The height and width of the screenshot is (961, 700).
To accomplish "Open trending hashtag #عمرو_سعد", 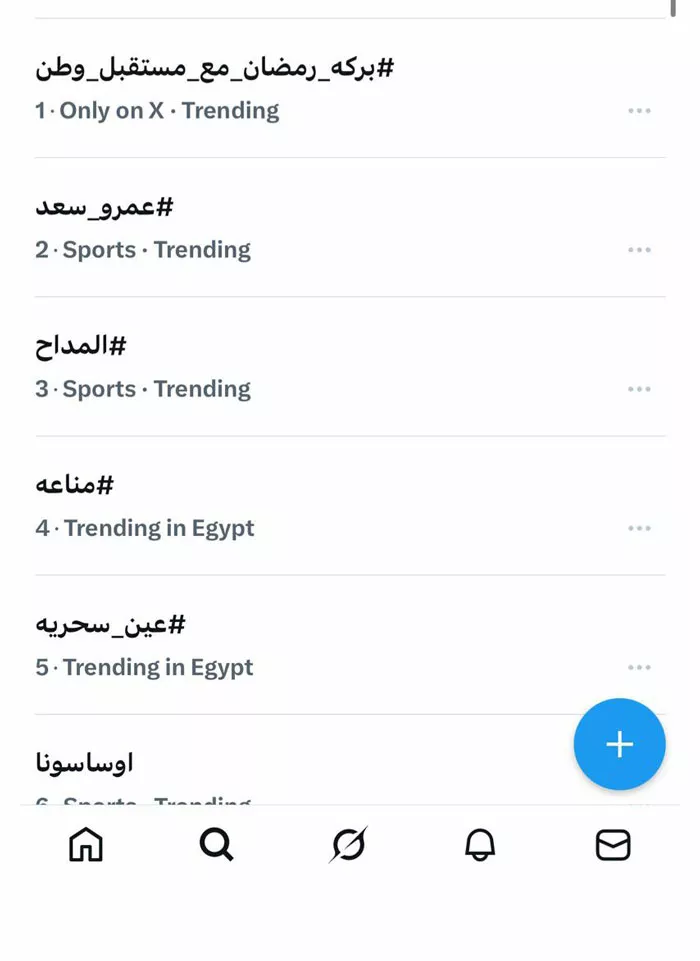I will click(x=104, y=208).
